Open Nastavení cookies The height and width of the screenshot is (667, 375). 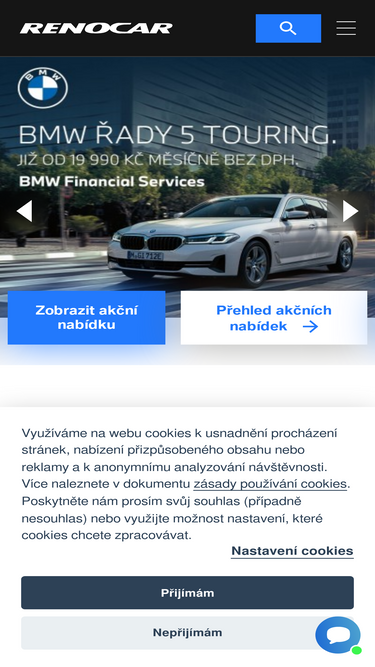coord(292,551)
